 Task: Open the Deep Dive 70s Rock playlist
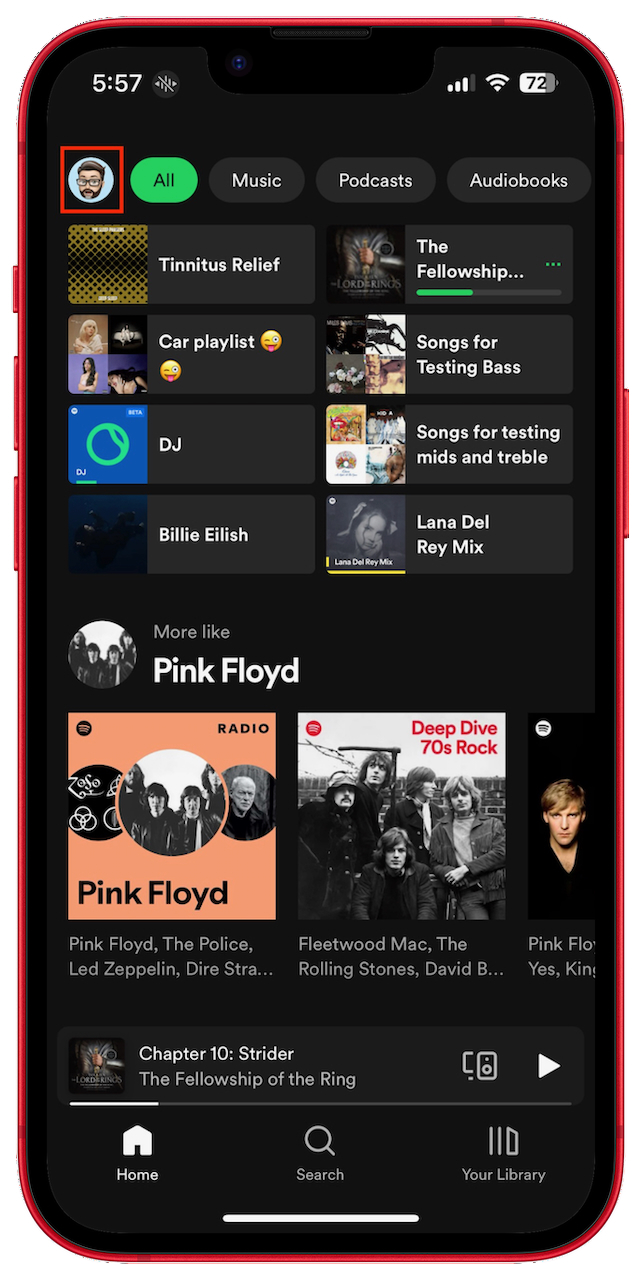[x=402, y=816]
